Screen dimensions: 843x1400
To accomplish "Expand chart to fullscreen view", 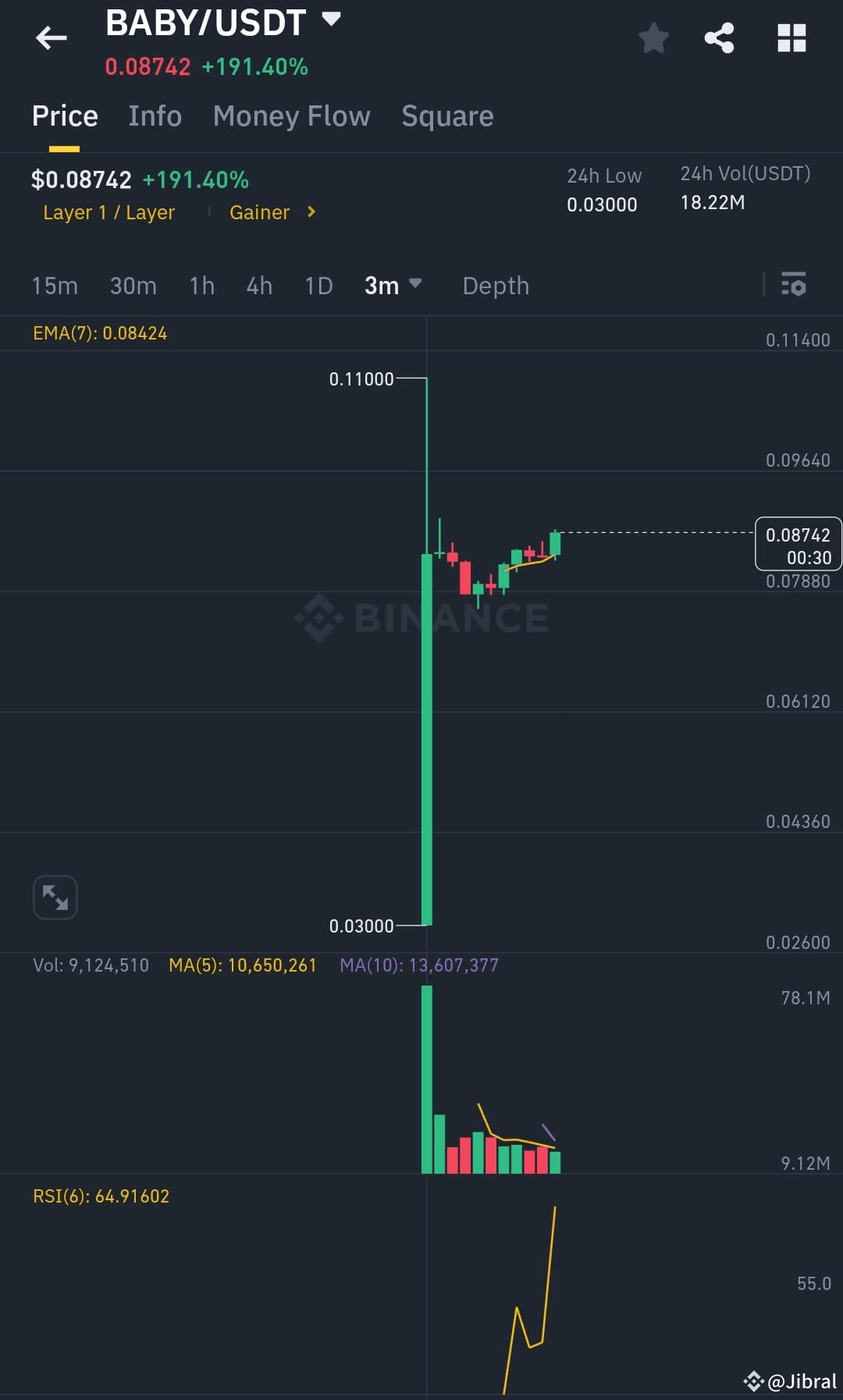I will 55,897.
